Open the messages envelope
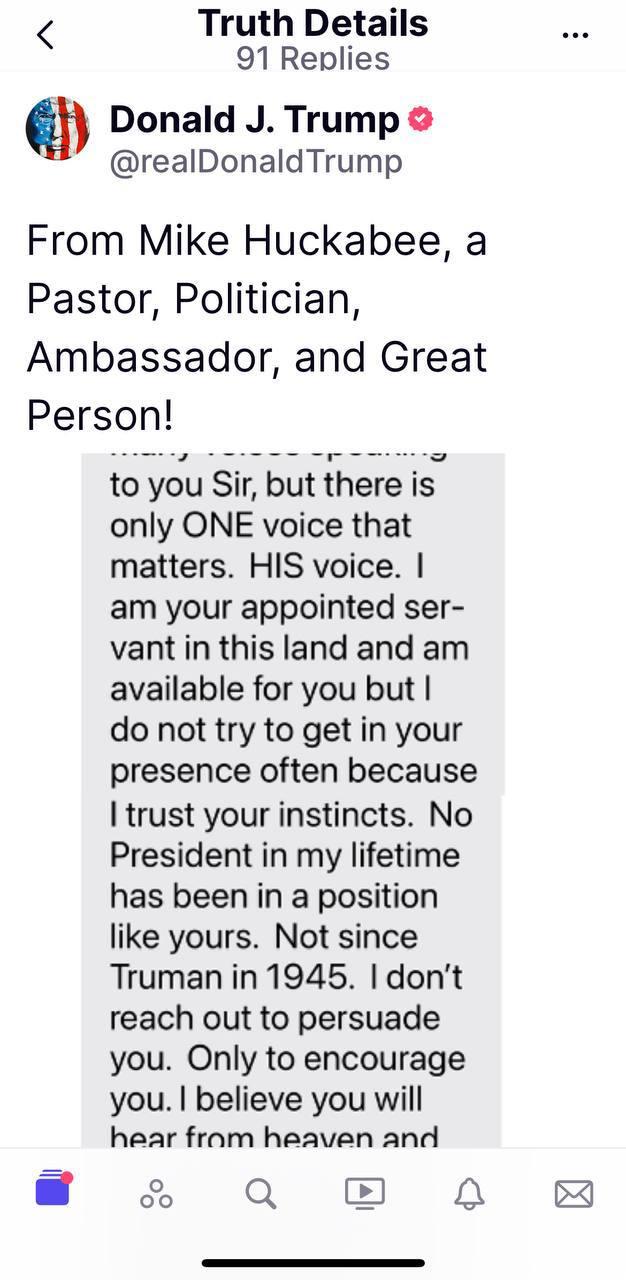 (x=573, y=1193)
